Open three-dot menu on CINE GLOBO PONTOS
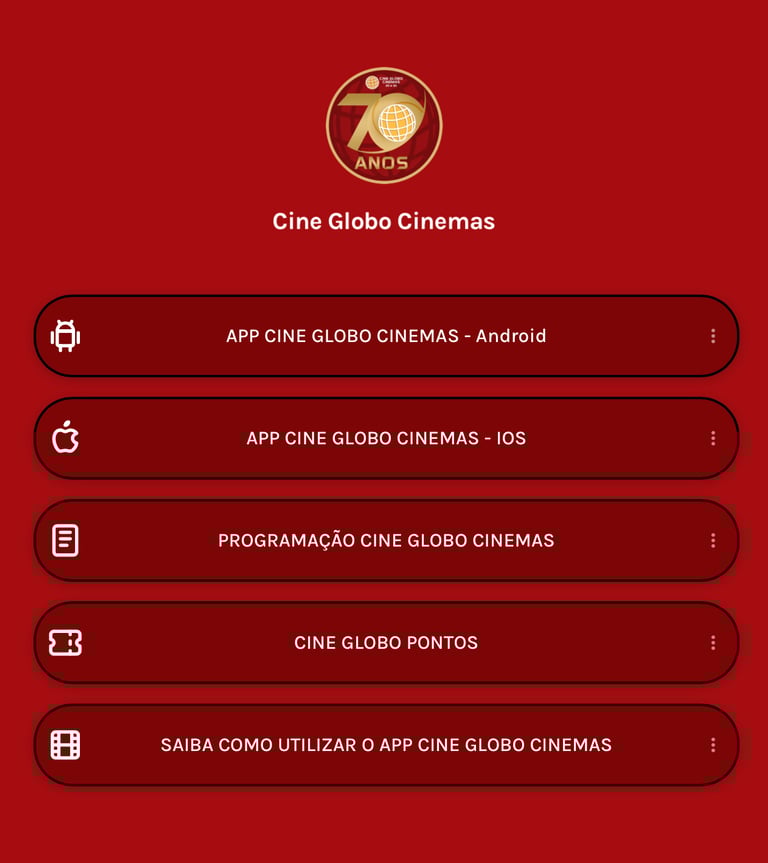This screenshot has height=863, width=768. (713, 643)
